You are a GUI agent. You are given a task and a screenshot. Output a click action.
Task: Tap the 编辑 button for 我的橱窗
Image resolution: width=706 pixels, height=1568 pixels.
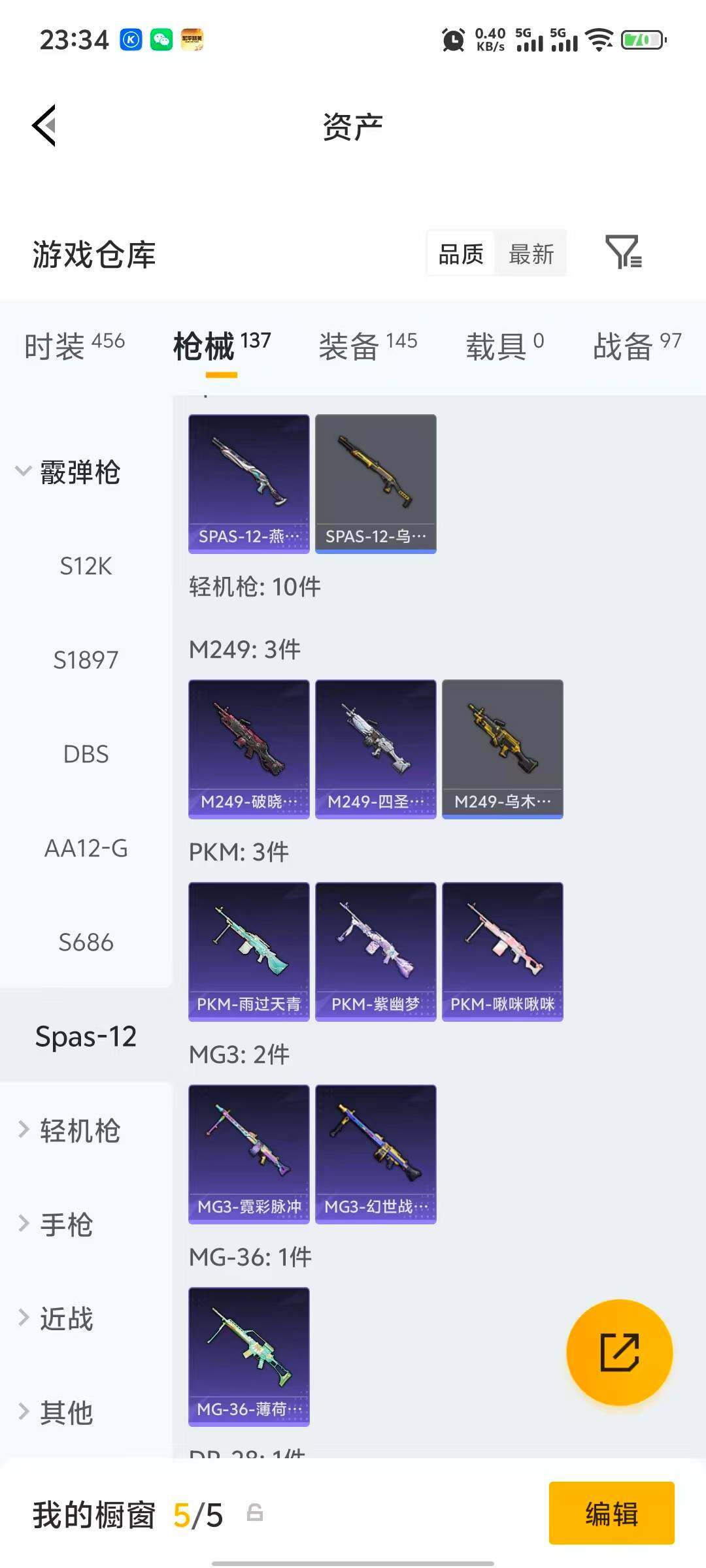611,1513
